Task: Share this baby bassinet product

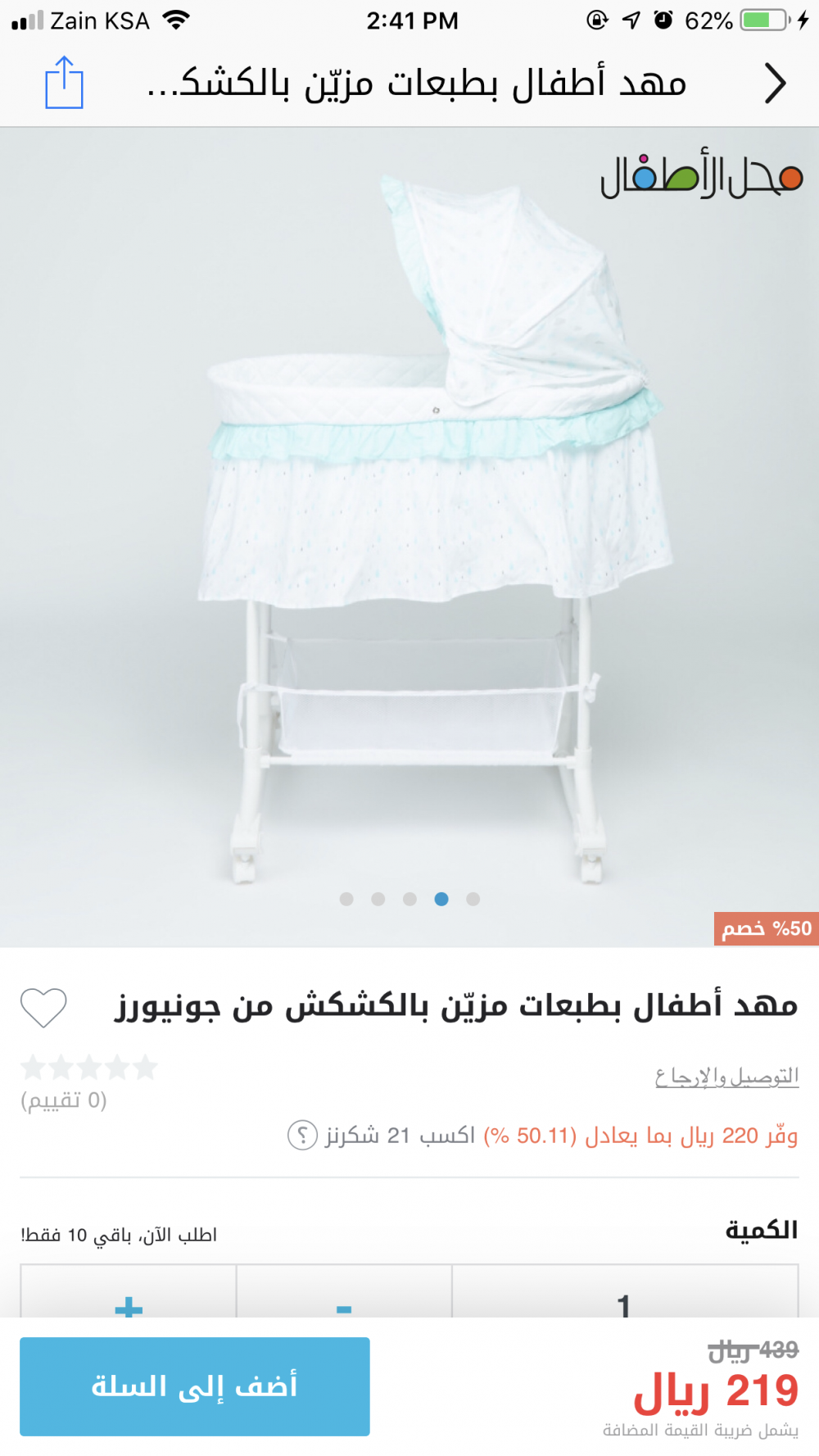Action: pos(64,83)
